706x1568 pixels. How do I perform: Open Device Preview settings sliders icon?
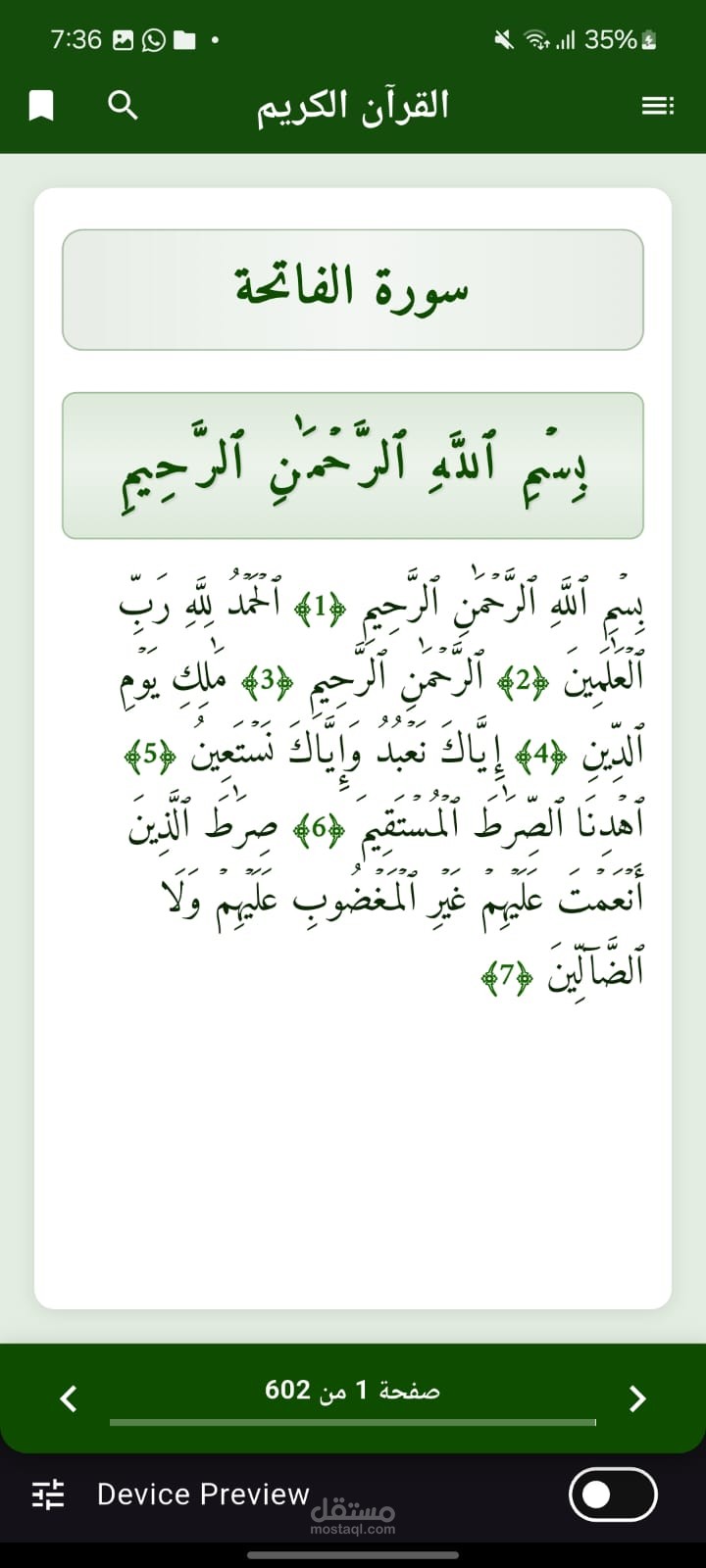(x=48, y=1494)
